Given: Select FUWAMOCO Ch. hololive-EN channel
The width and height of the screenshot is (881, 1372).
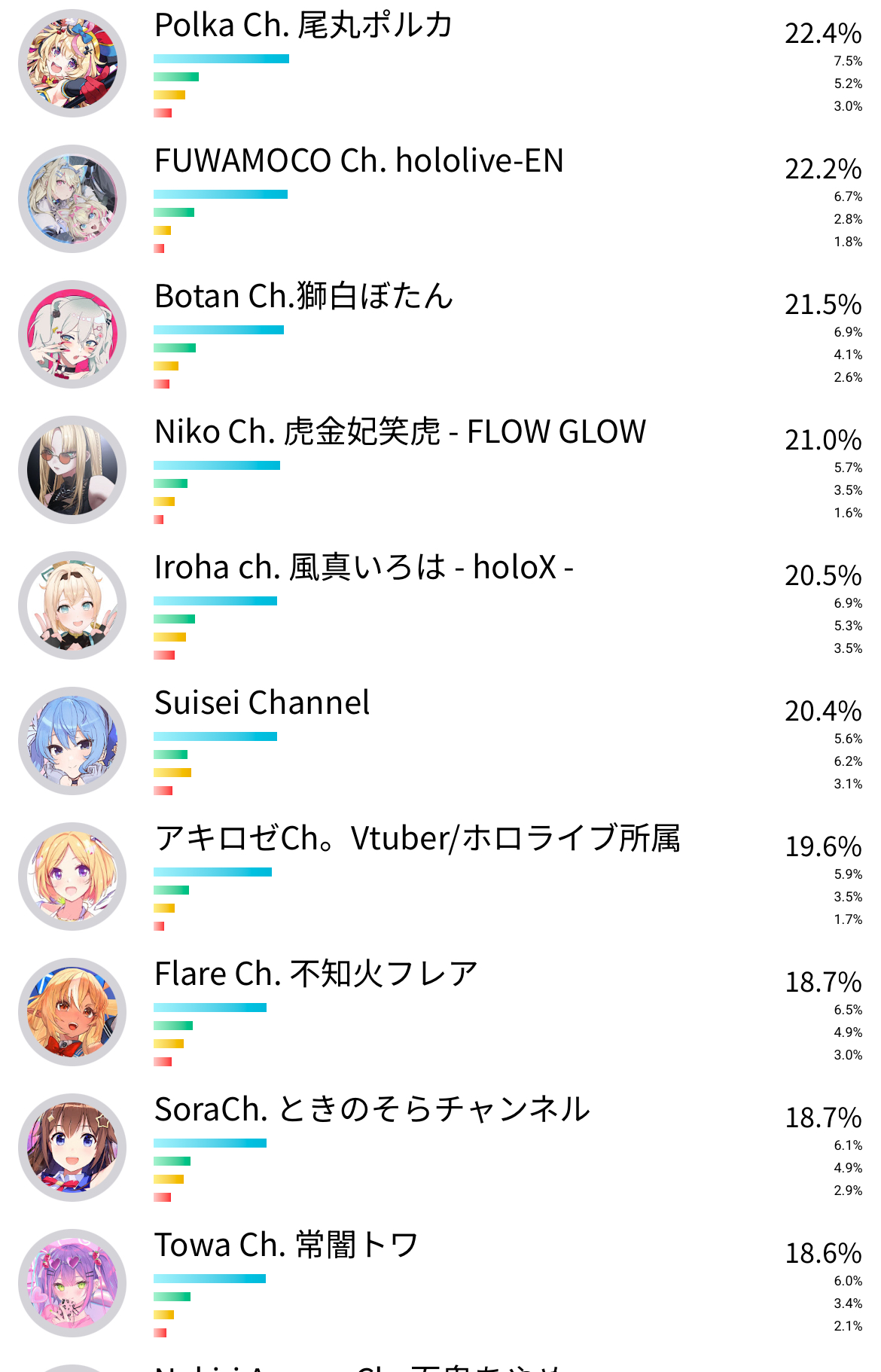Looking at the screenshot, I should pos(358,161).
